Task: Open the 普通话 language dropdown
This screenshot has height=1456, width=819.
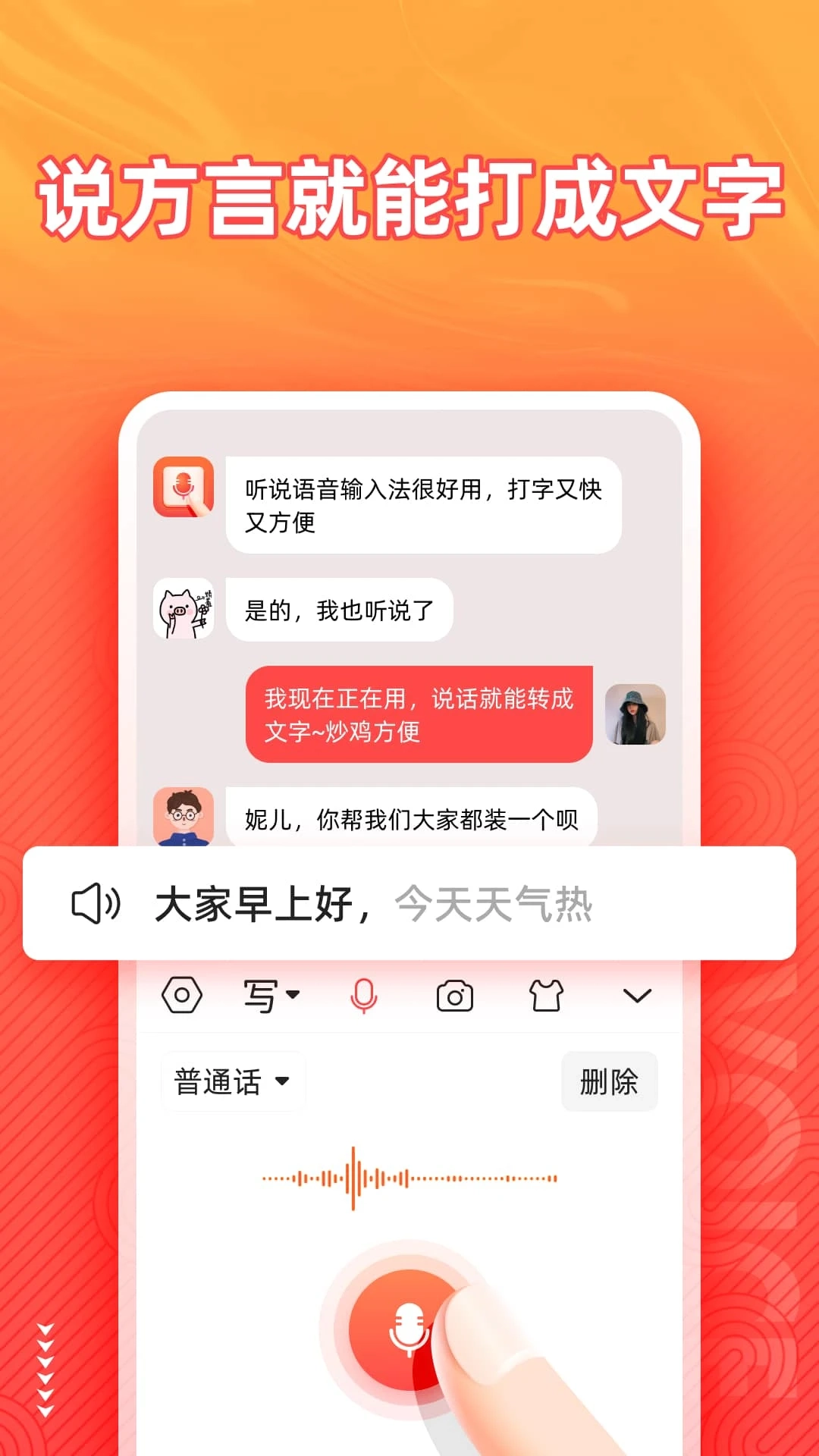Action: pos(232,1082)
